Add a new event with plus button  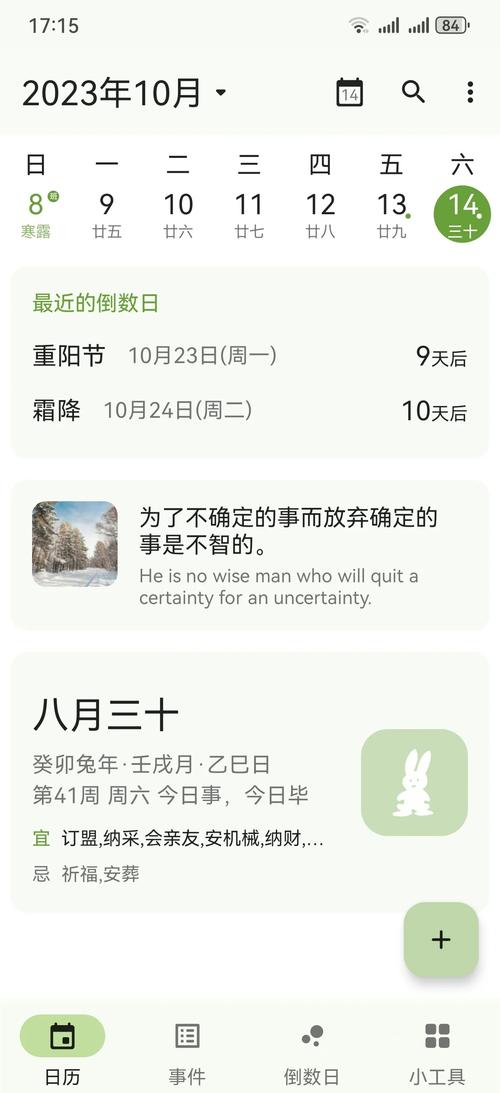441,940
